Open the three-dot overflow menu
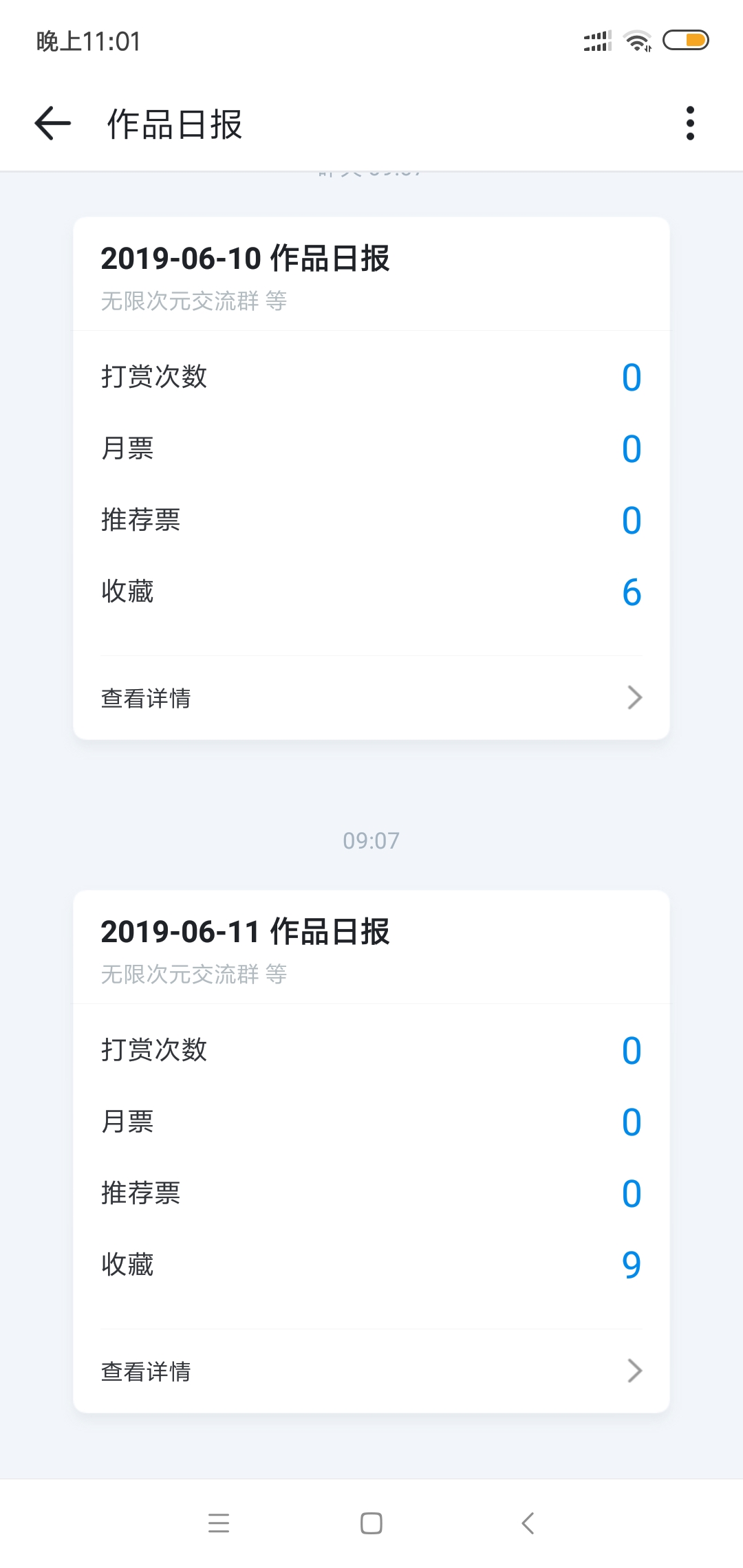Viewport: 743px width, 1568px height. (690, 124)
